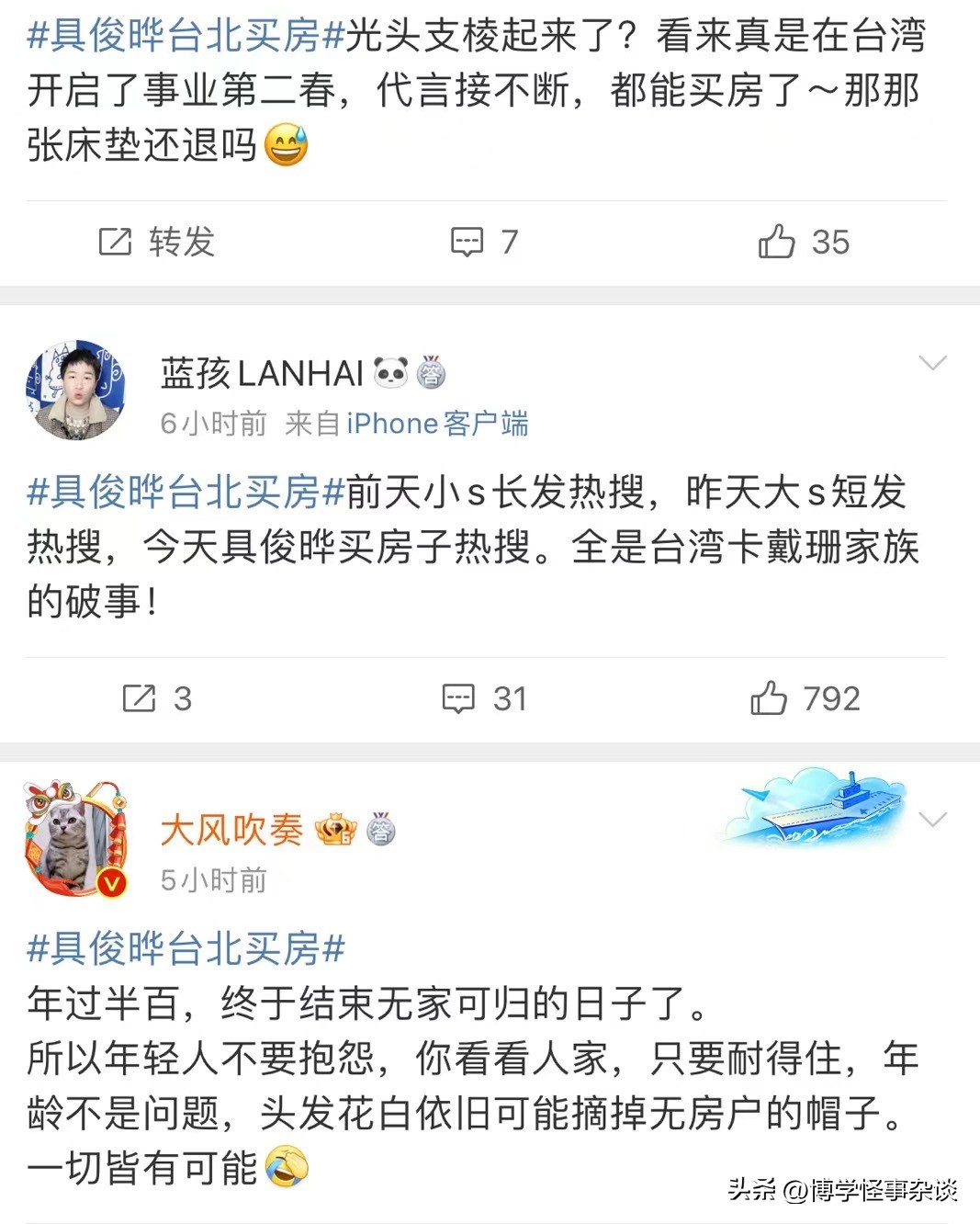Click the silver 答 badge beside 大风吹奏
Screen dimensions: 980x1224
(x=381, y=829)
